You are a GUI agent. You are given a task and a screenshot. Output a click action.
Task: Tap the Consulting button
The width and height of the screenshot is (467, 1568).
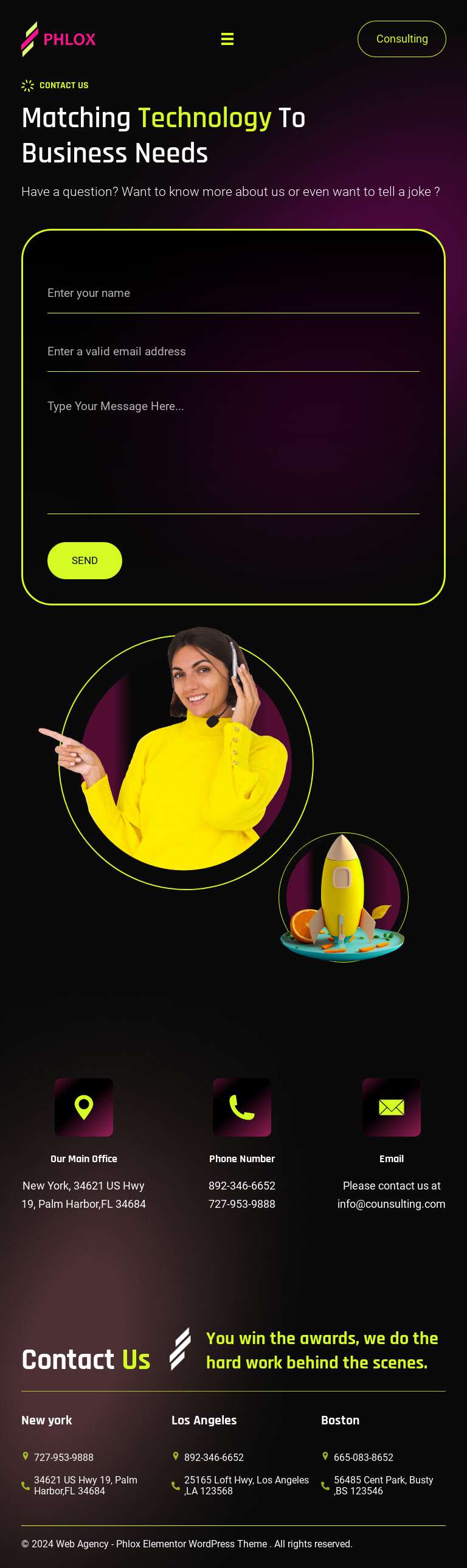[401, 39]
